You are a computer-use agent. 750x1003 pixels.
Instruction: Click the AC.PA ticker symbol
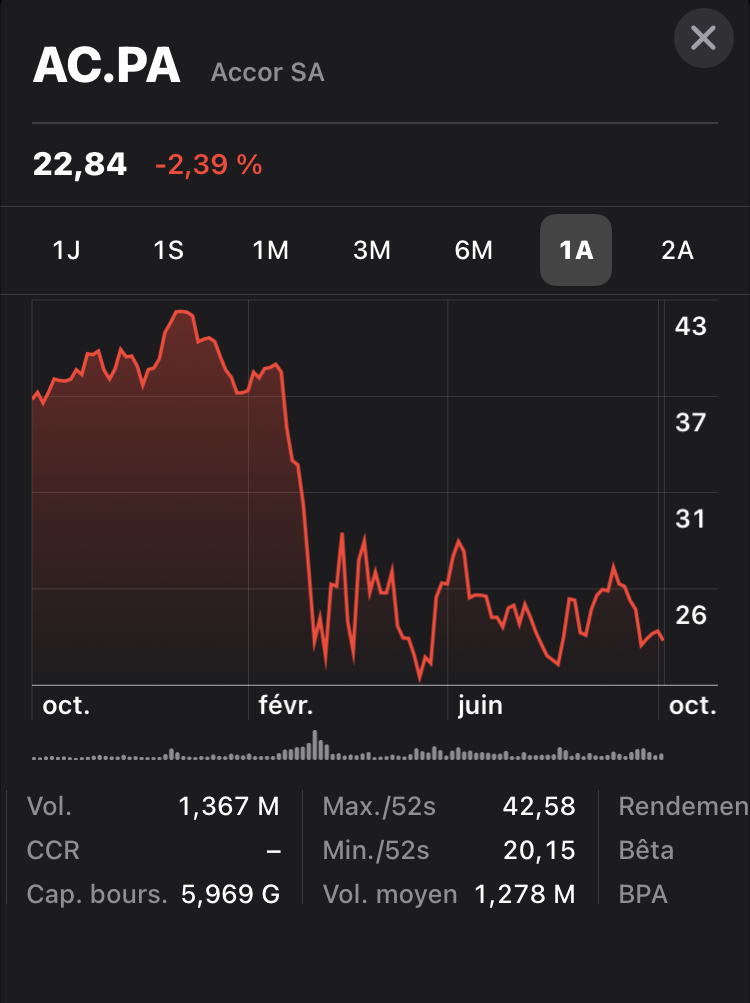107,68
